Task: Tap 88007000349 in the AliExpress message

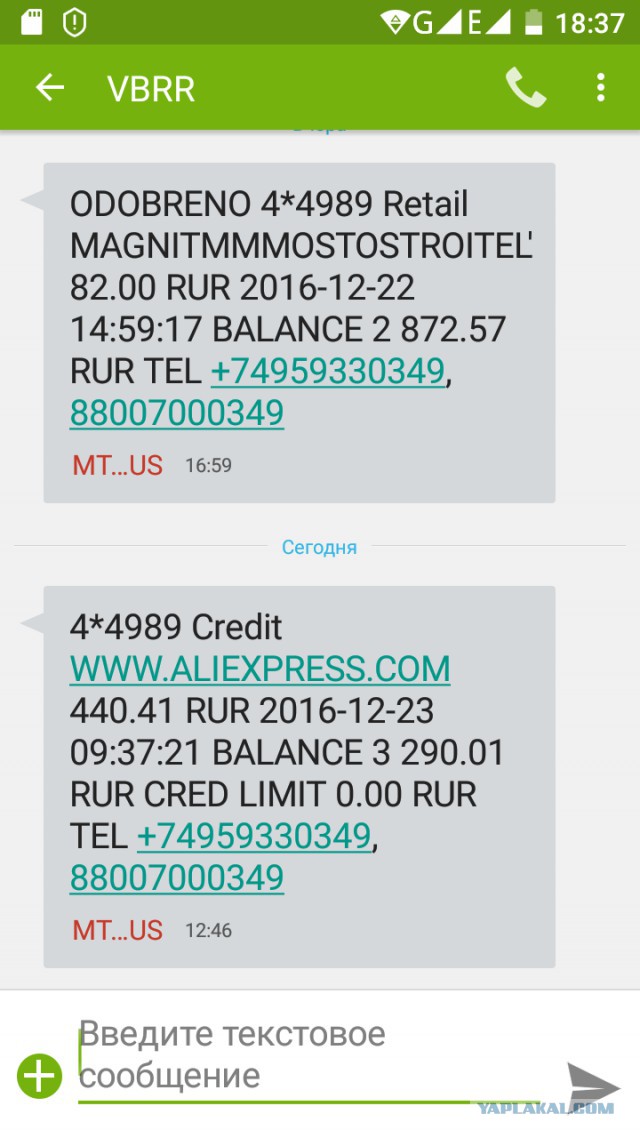Action: (176, 877)
